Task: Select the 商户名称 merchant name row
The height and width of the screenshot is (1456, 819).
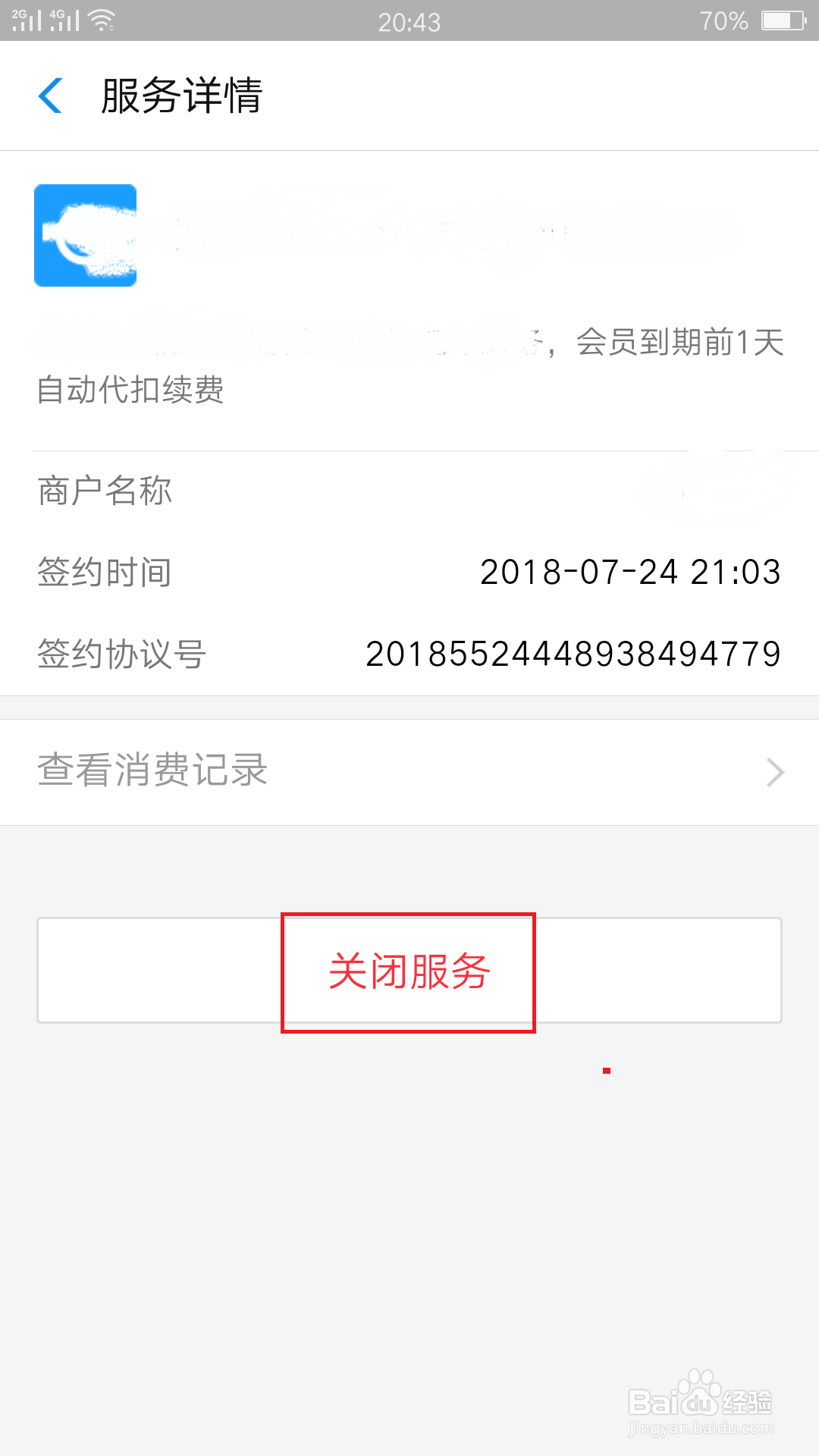Action: coord(104,491)
